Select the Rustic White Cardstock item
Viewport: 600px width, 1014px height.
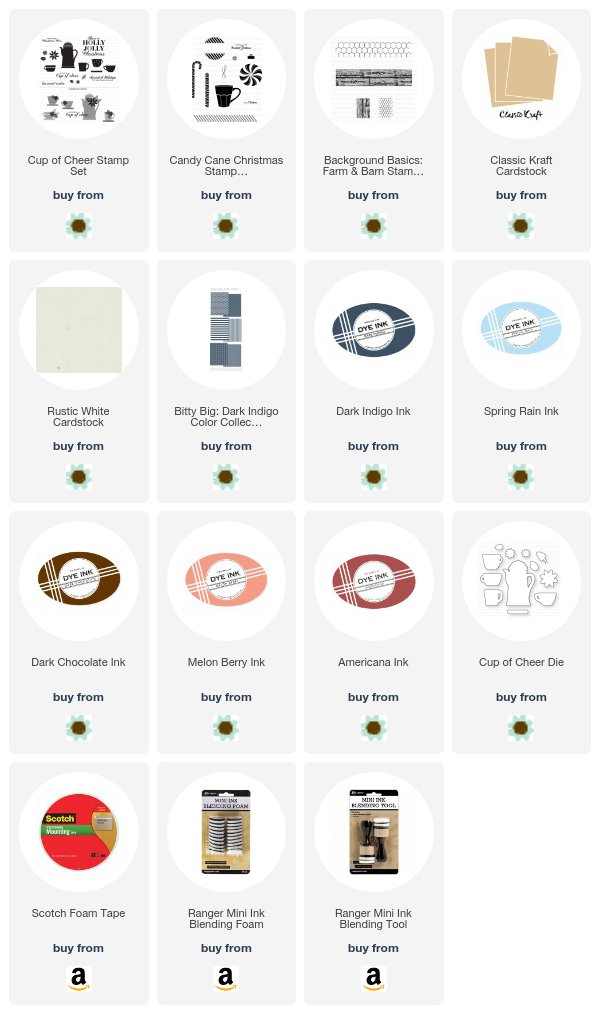pyautogui.click(x=79, y=381)
